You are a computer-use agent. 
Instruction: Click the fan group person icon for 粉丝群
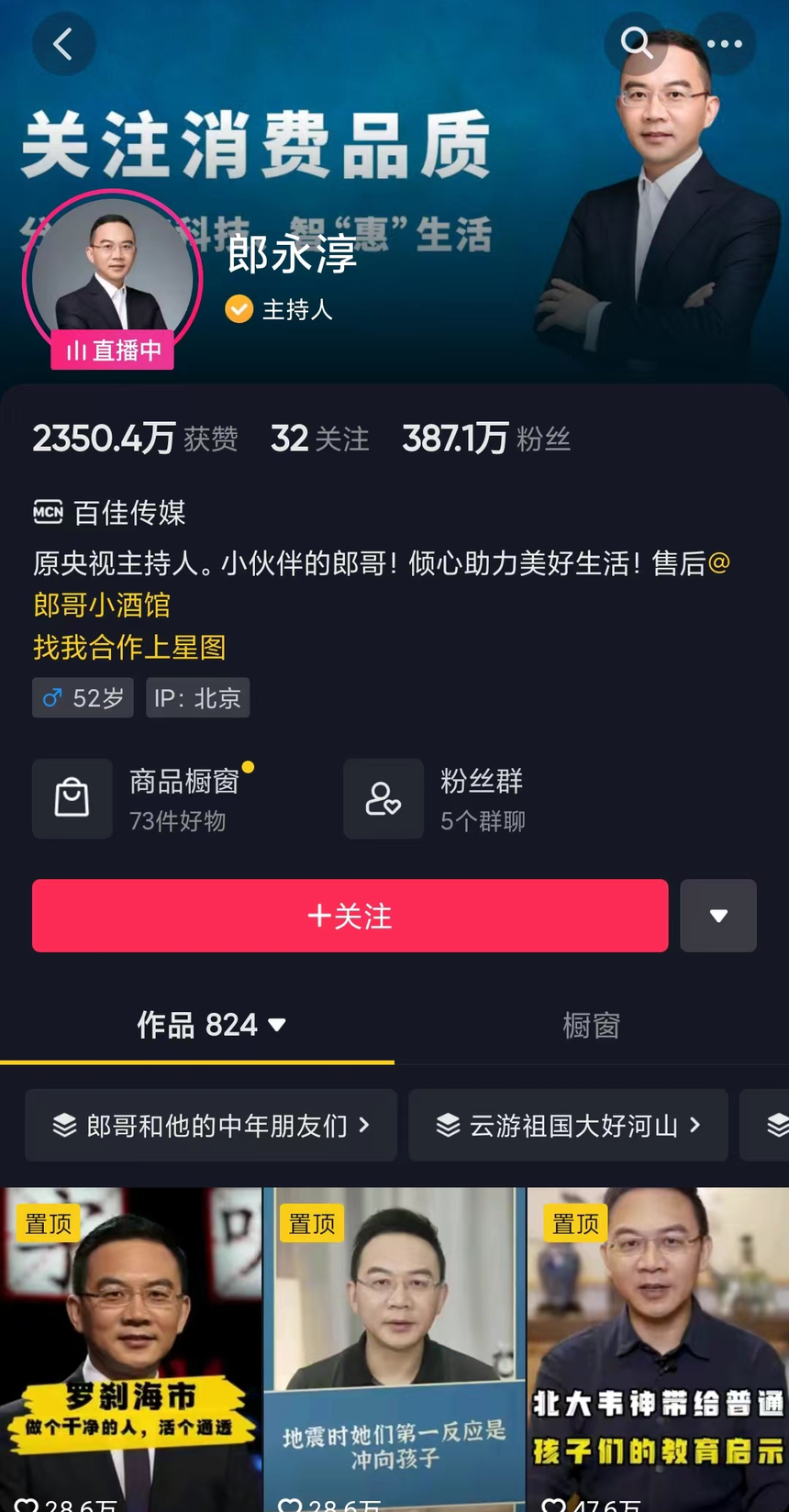383,798
